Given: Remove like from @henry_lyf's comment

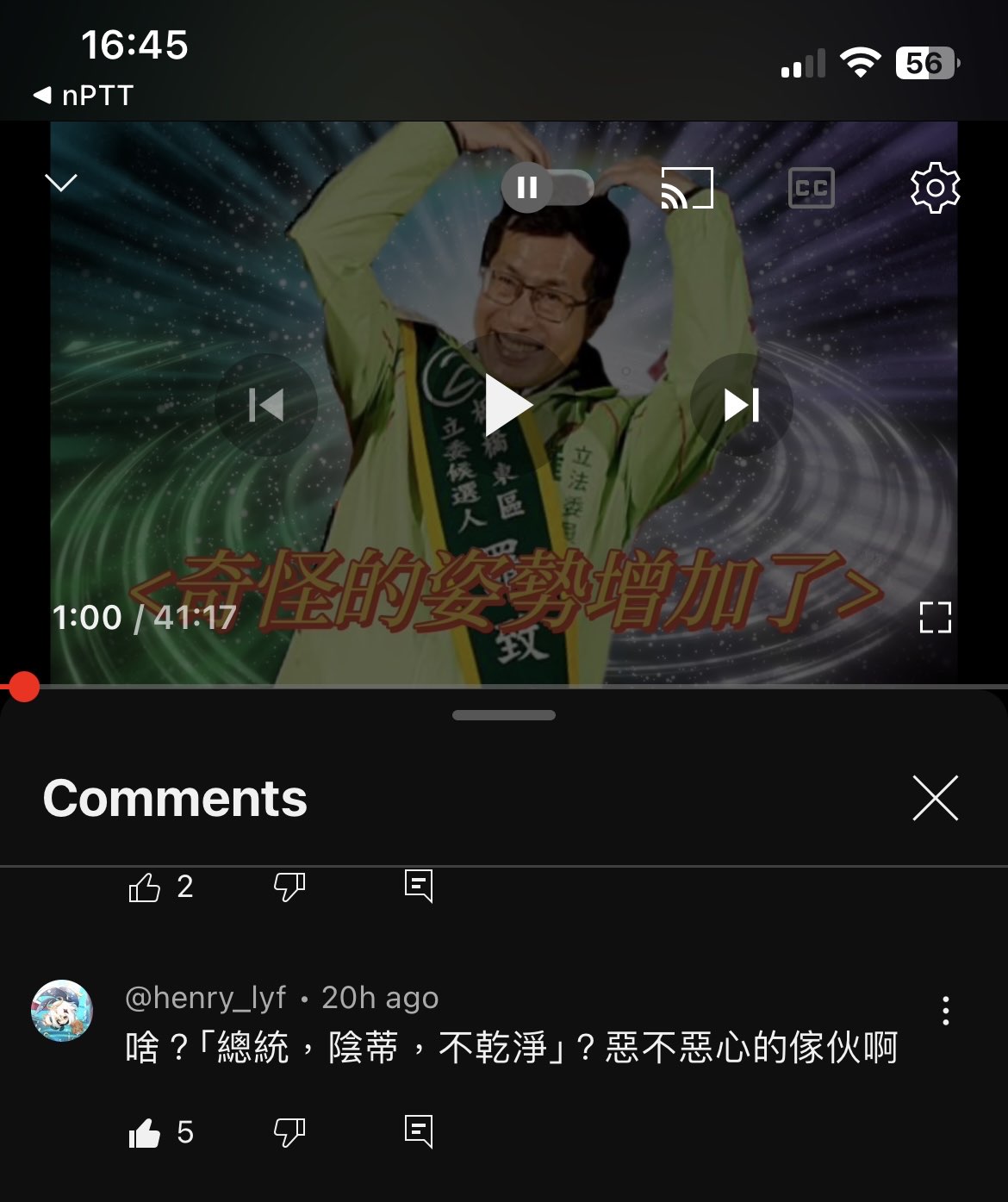Looking at the screenshot, I should pos(145,1133).
